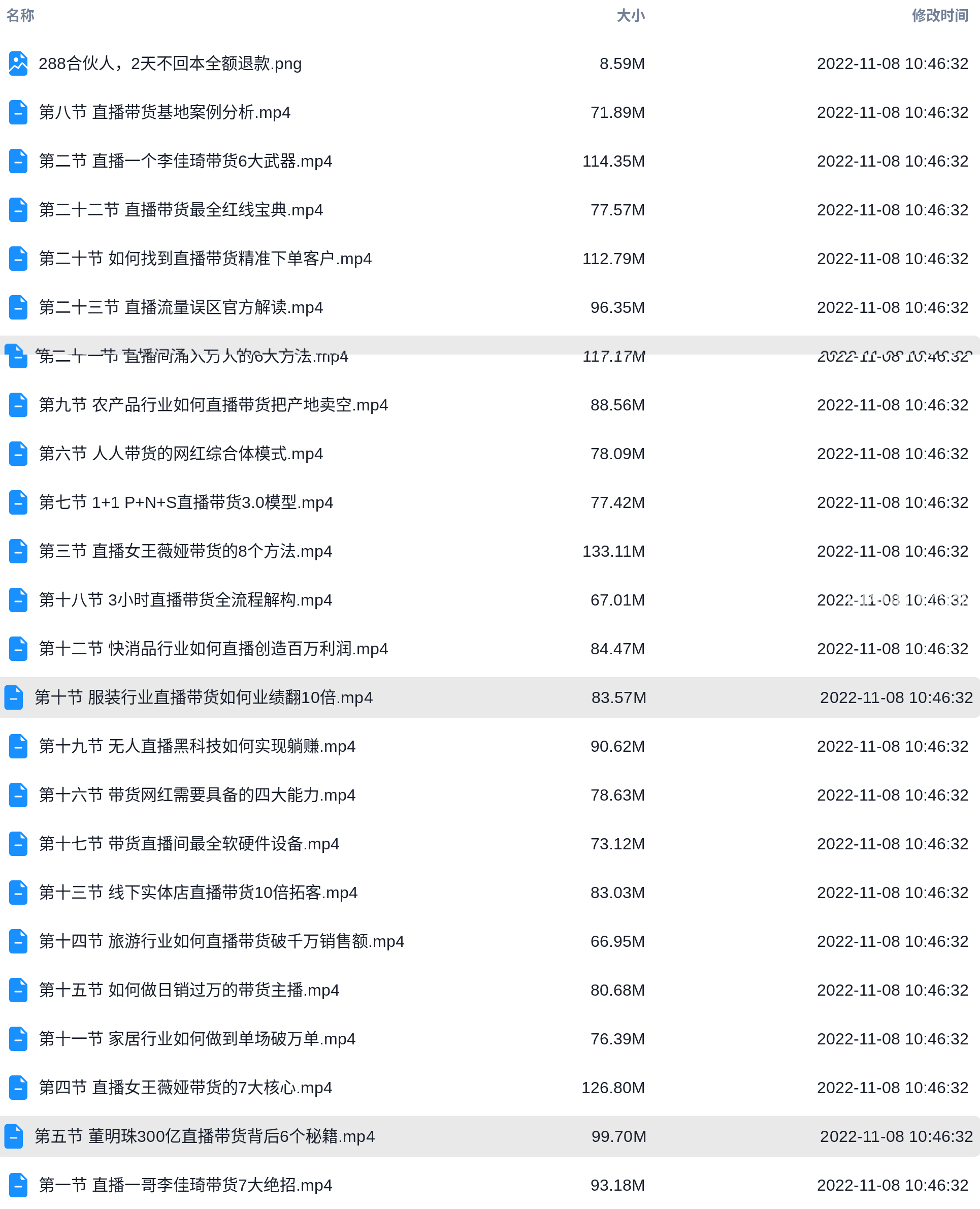Open 第十七节 带货直播间最全软硬件设备.mp4

coord(188,844)
